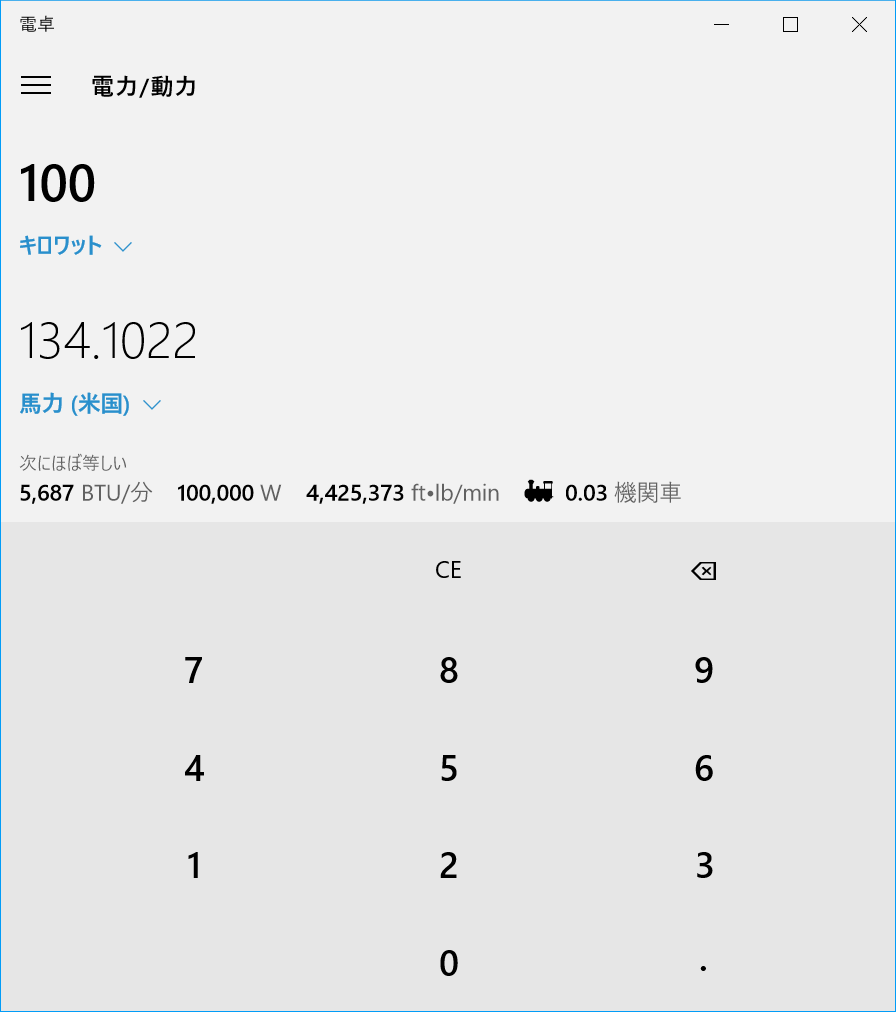The image size is (896, 1012).
Task: Enter digit 2 on keypad
Action: click(x=448, y=865)
